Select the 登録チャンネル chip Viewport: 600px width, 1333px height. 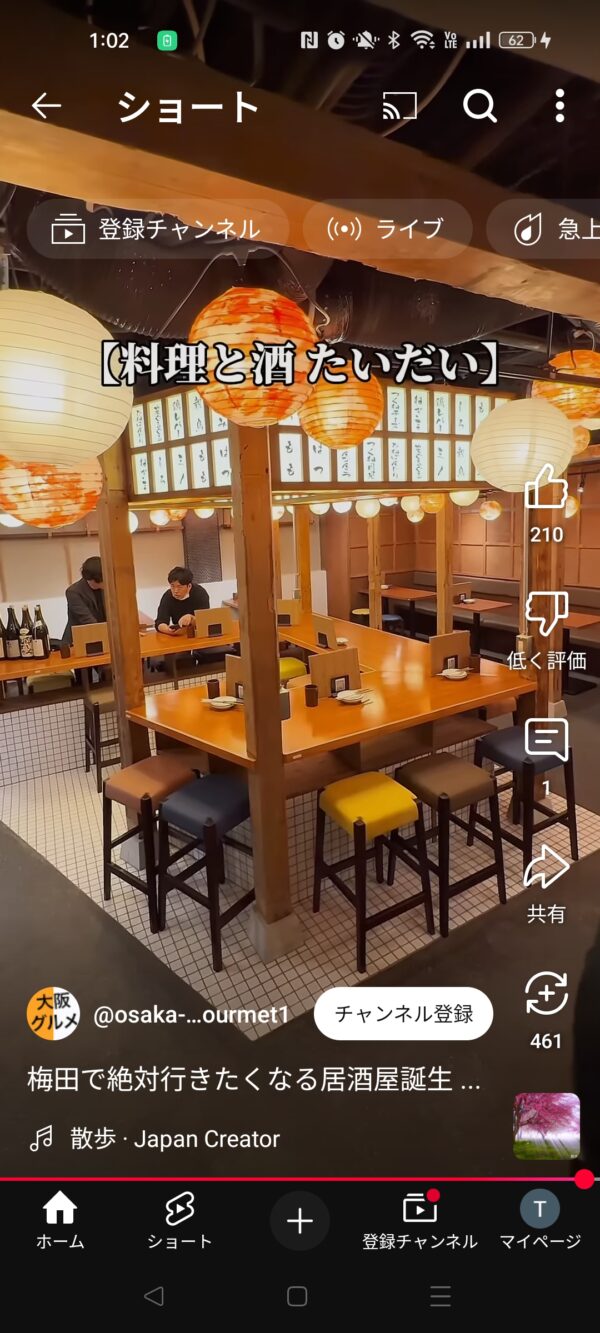point(157,229)
